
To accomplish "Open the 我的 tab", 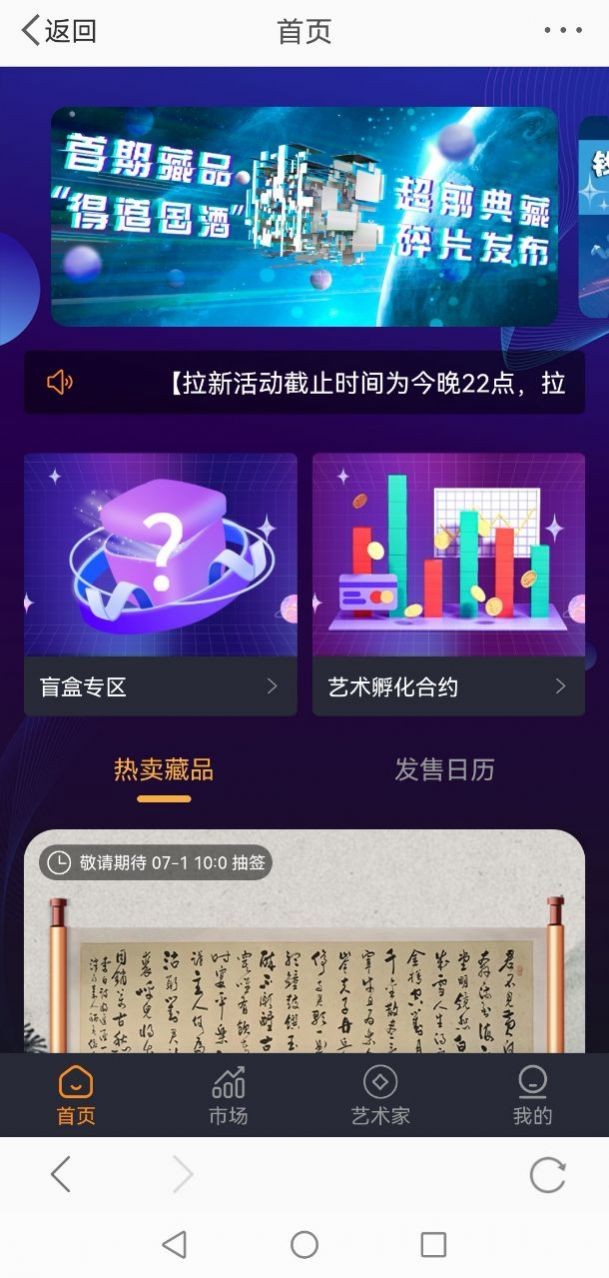I will [532, 1096].
